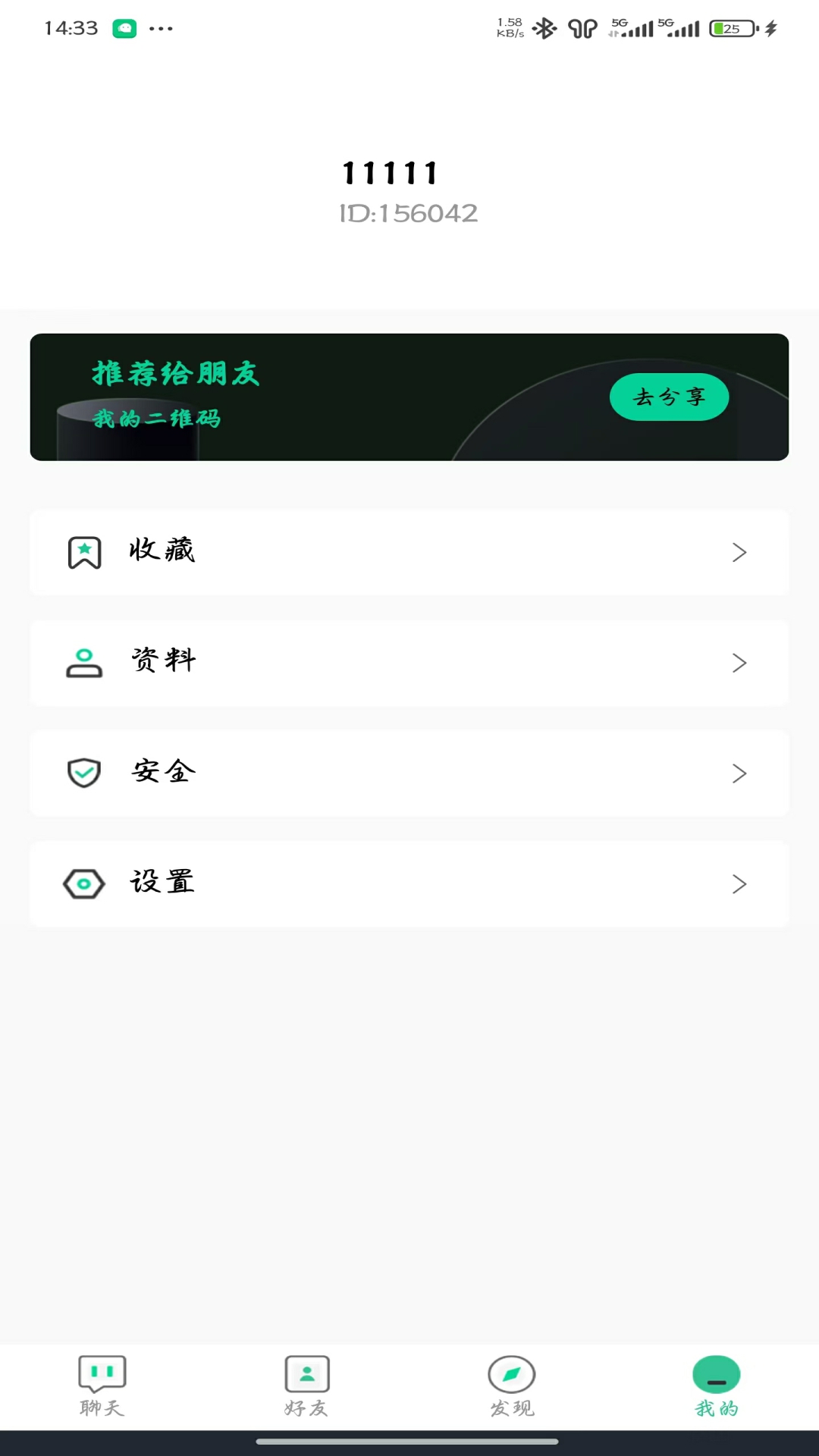Click the green app icon in status bar

pyautogui.click(x=125, y=29)
